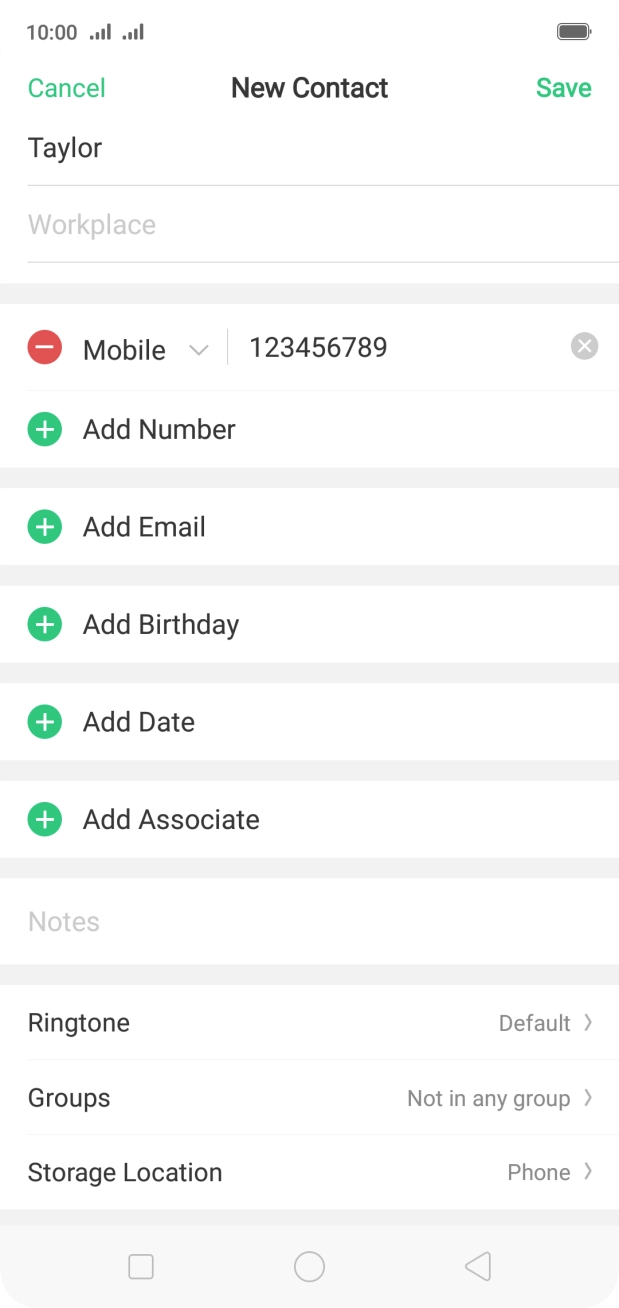This screenshot has height=1308, width=619.
Task: Clear the phone number field
Action: tap(584, 347)
